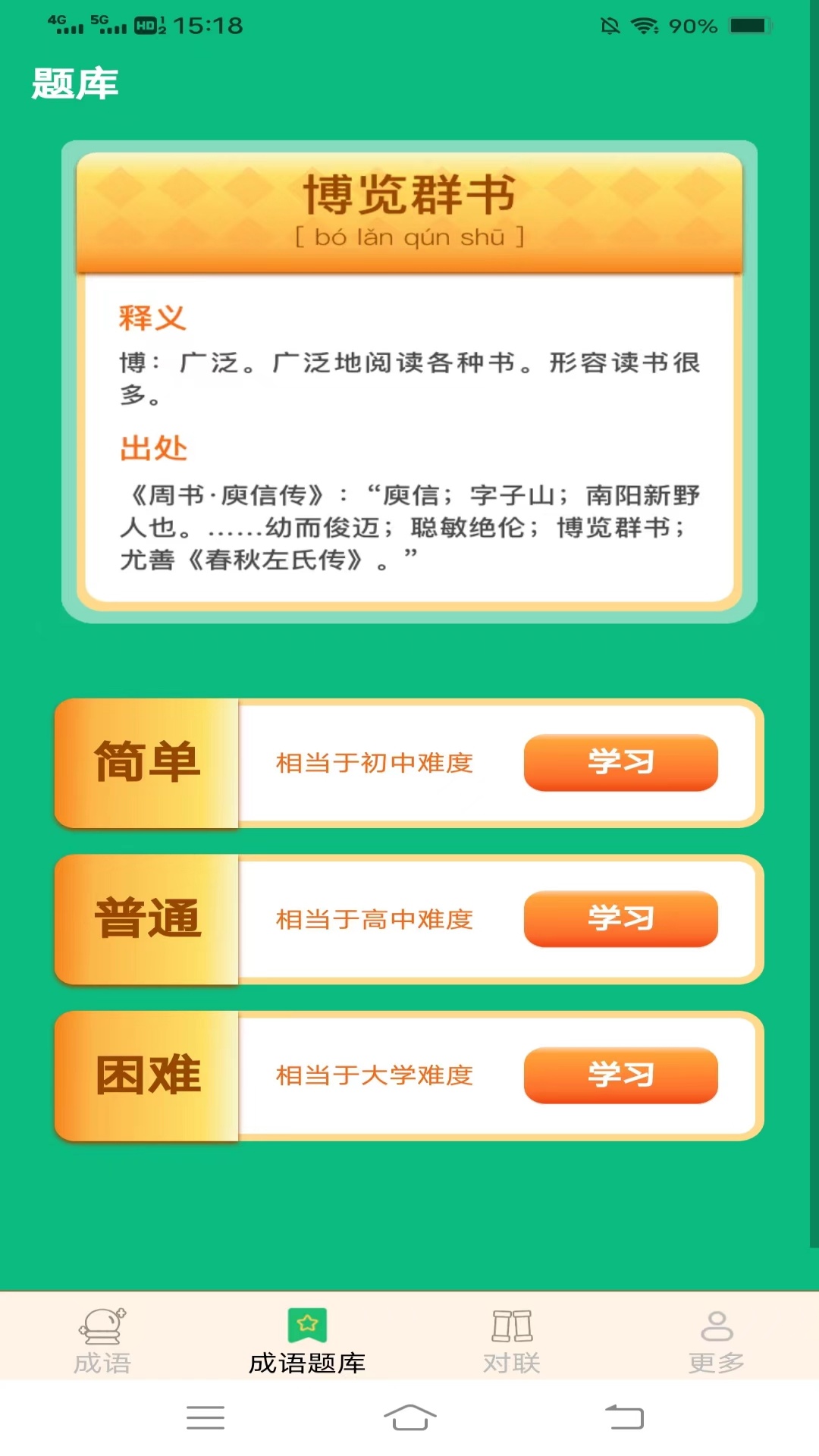This screenshot has width=819, height=1456.
Task: Select the 释义 section heading
Action: tap(150, 317)
